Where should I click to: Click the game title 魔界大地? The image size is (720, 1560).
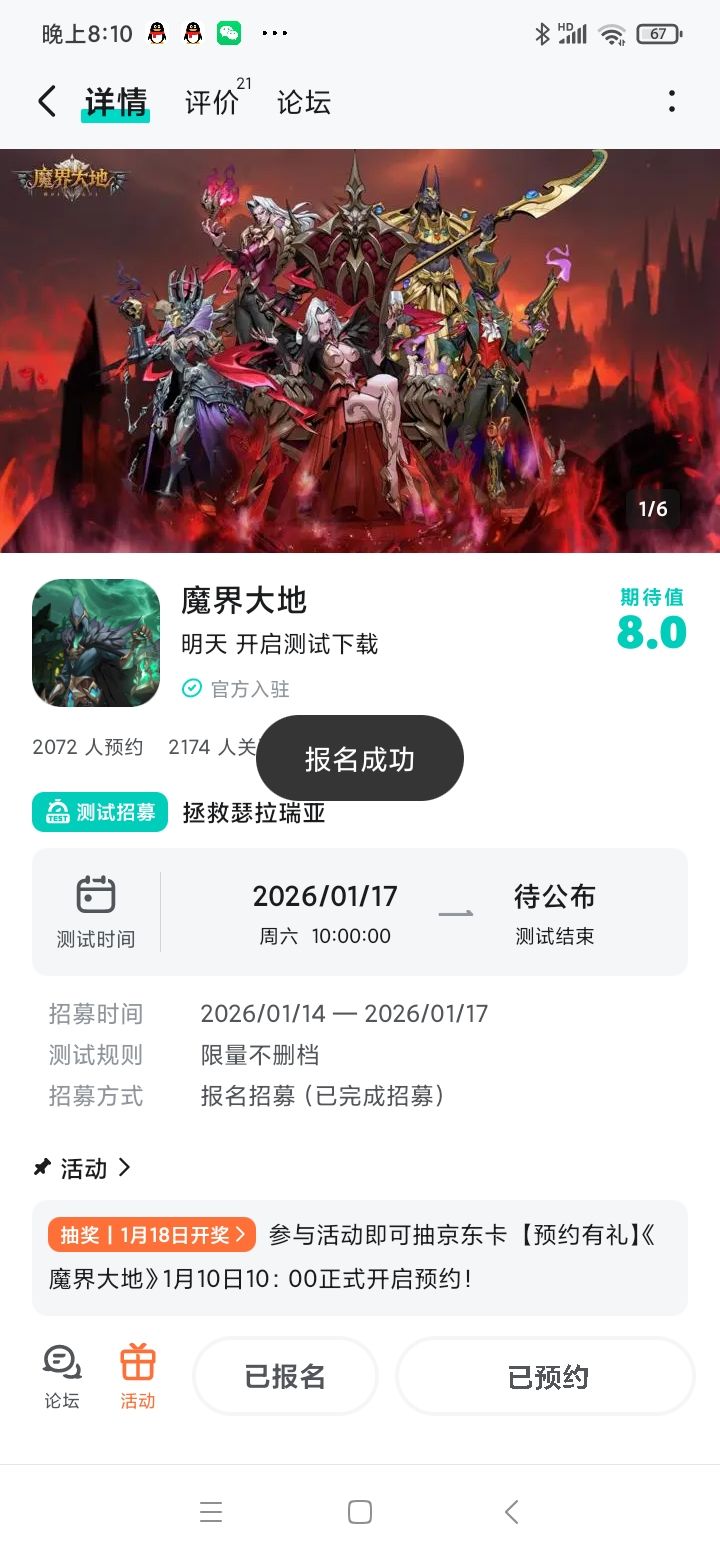point(247,601)
